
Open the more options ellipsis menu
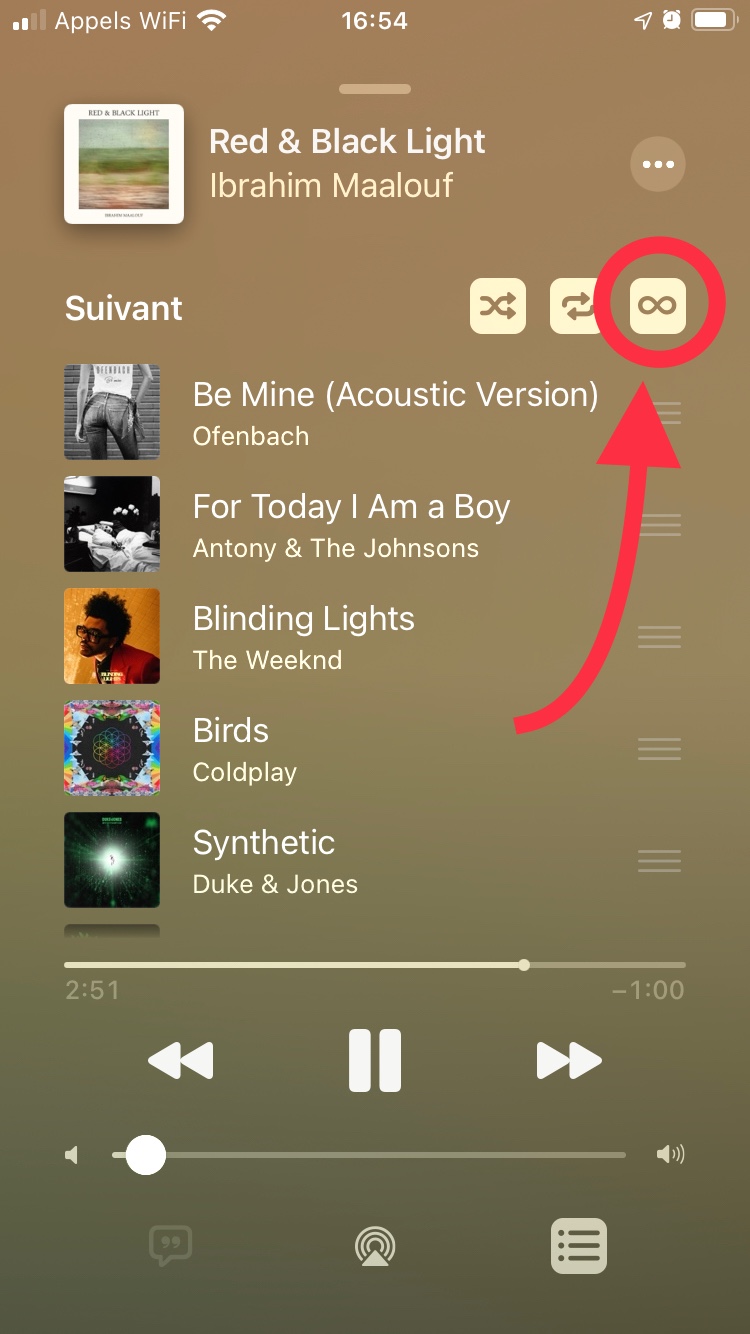[x=658, y=164]
